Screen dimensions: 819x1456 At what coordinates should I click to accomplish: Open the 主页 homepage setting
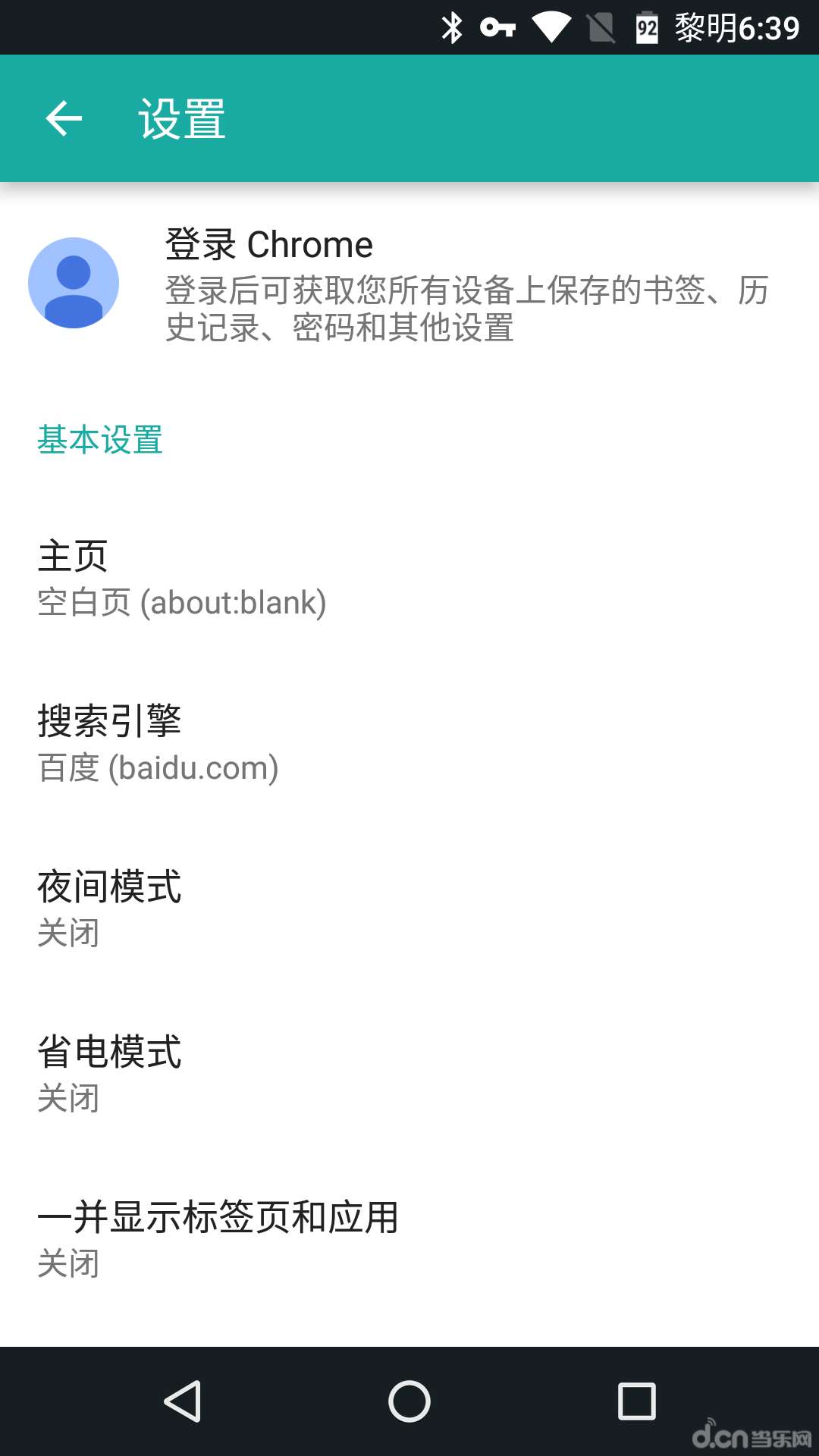(409, 579)
